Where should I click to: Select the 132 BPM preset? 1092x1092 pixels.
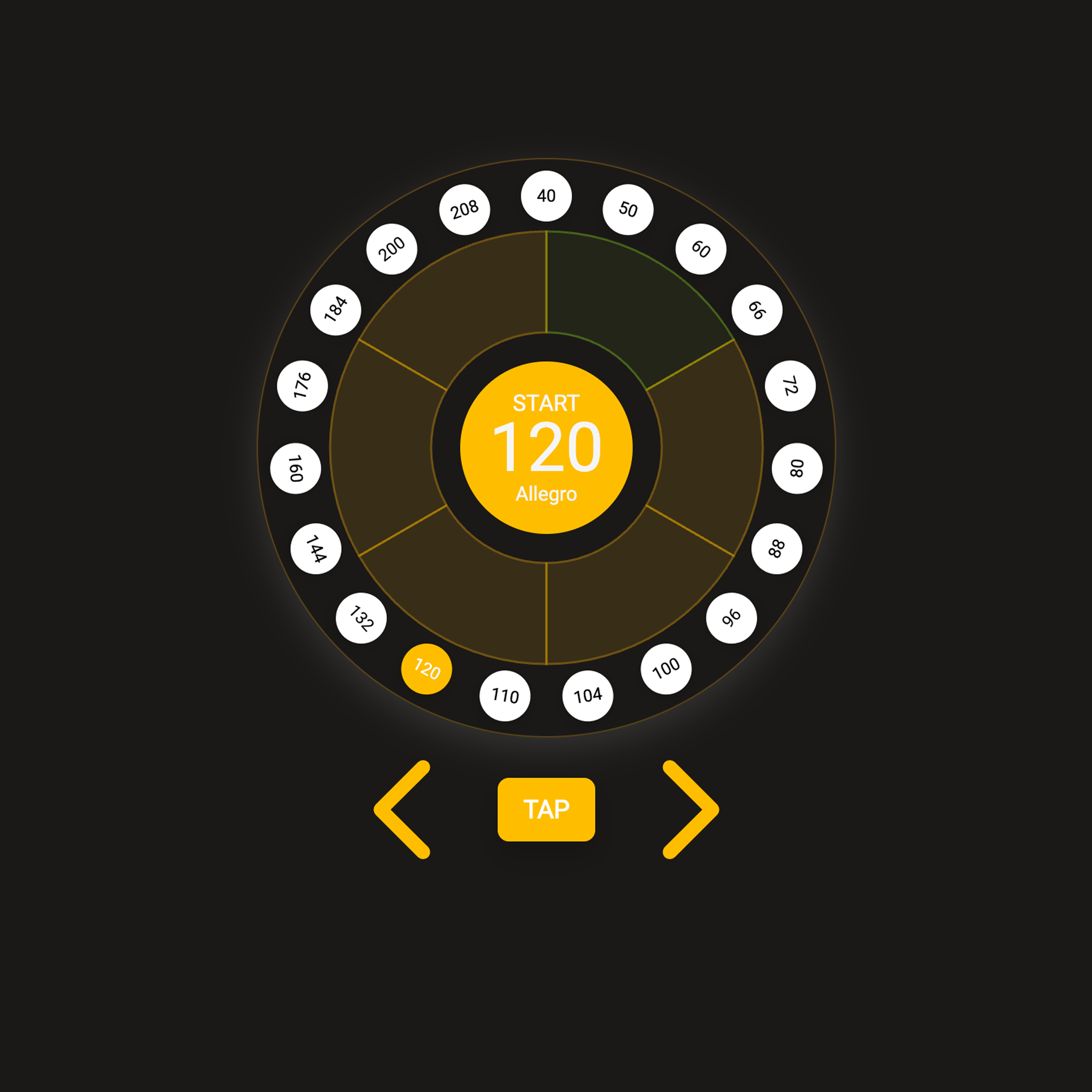pos(361,618)
